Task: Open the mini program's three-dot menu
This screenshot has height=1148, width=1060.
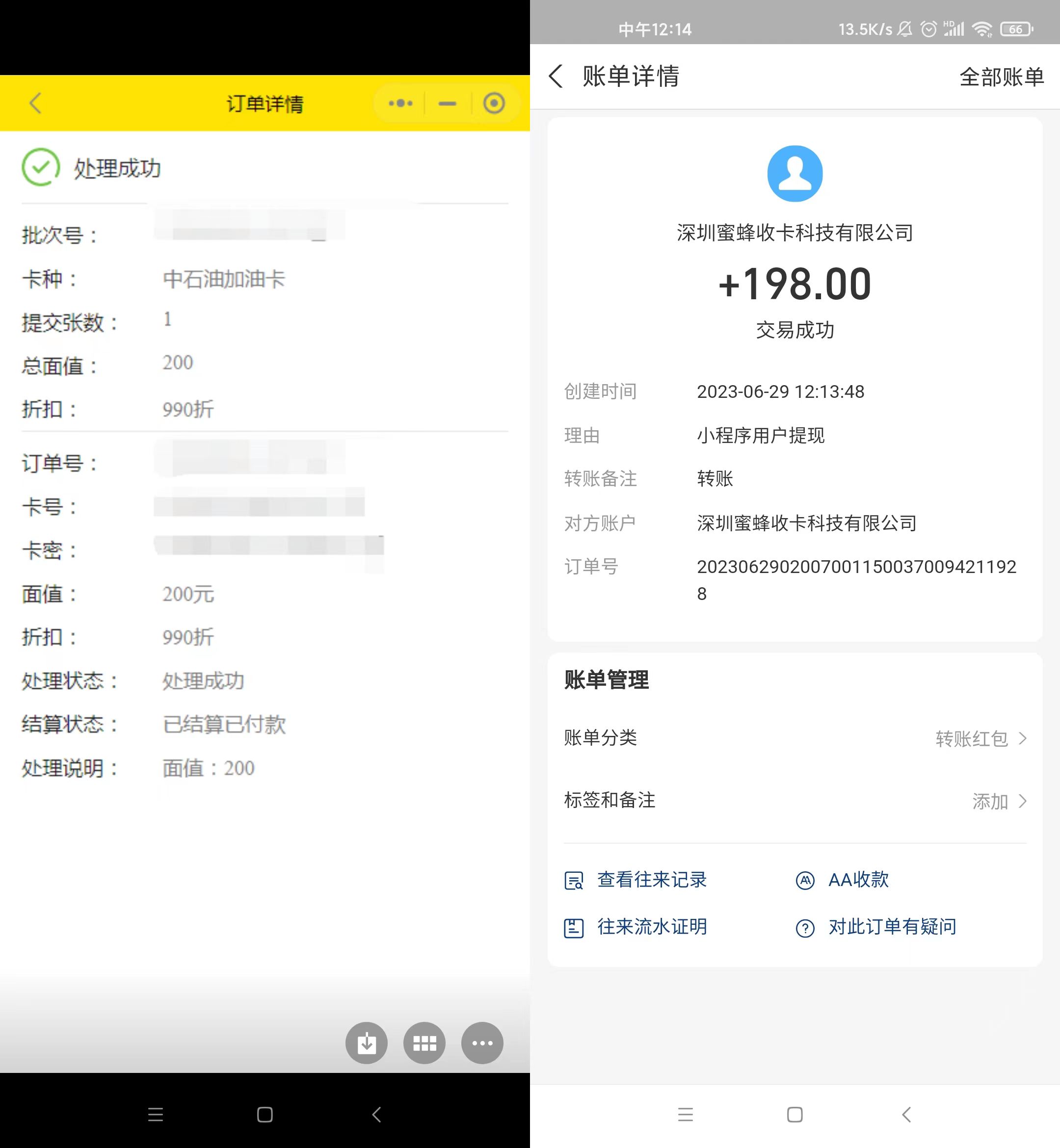Action: pos(400,104)
